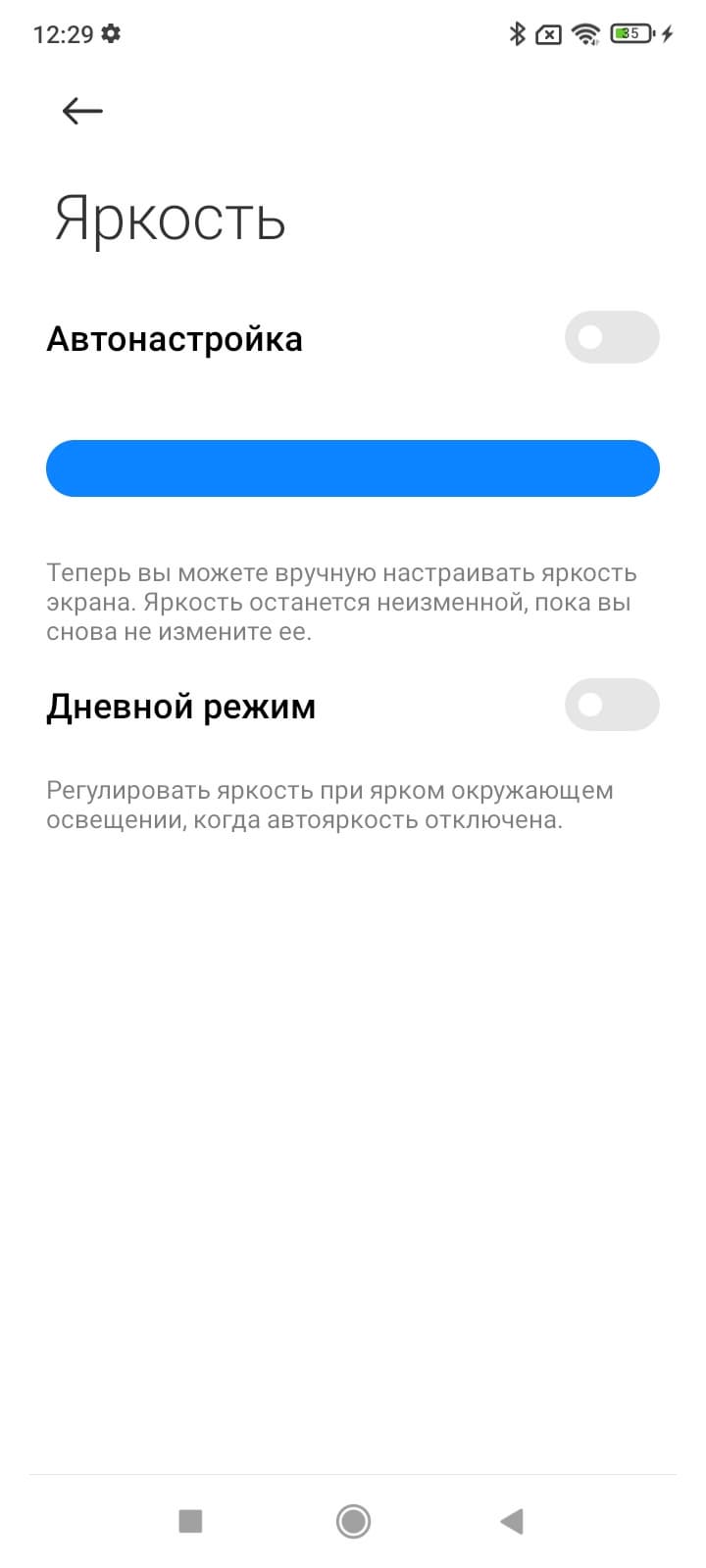The width and height of the screenshot is (706, 1568).
Task: Go to the home screen
Action: [x=353, y=1521]
